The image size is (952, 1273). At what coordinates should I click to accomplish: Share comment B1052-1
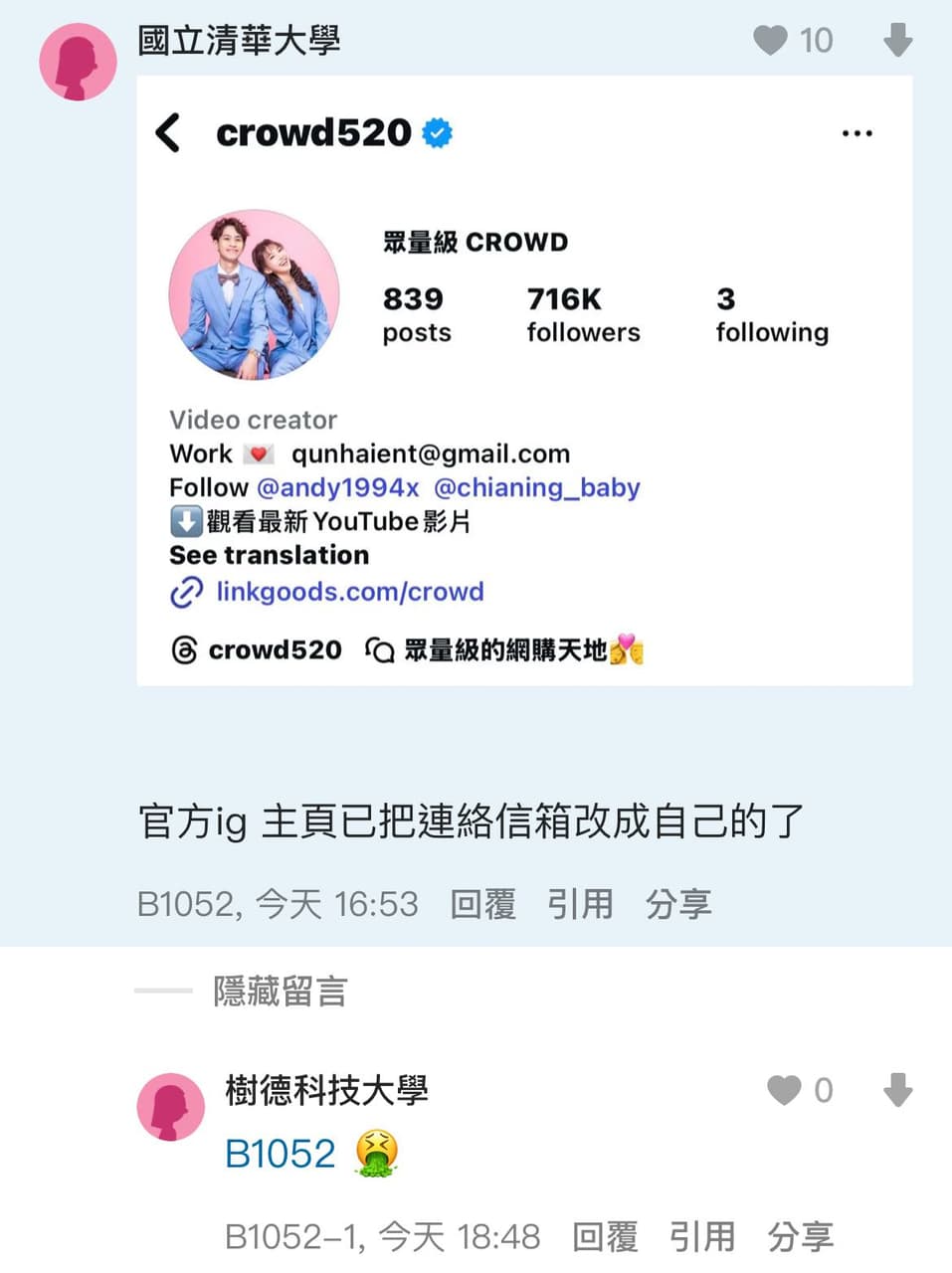click(800, 1237)
